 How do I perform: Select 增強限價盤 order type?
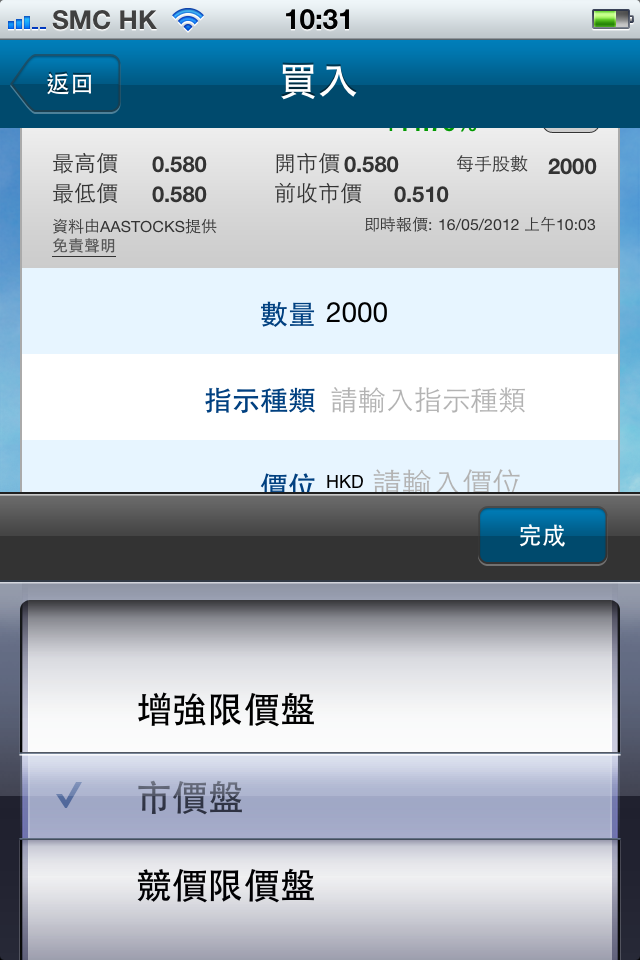click(x=226, y=710)
